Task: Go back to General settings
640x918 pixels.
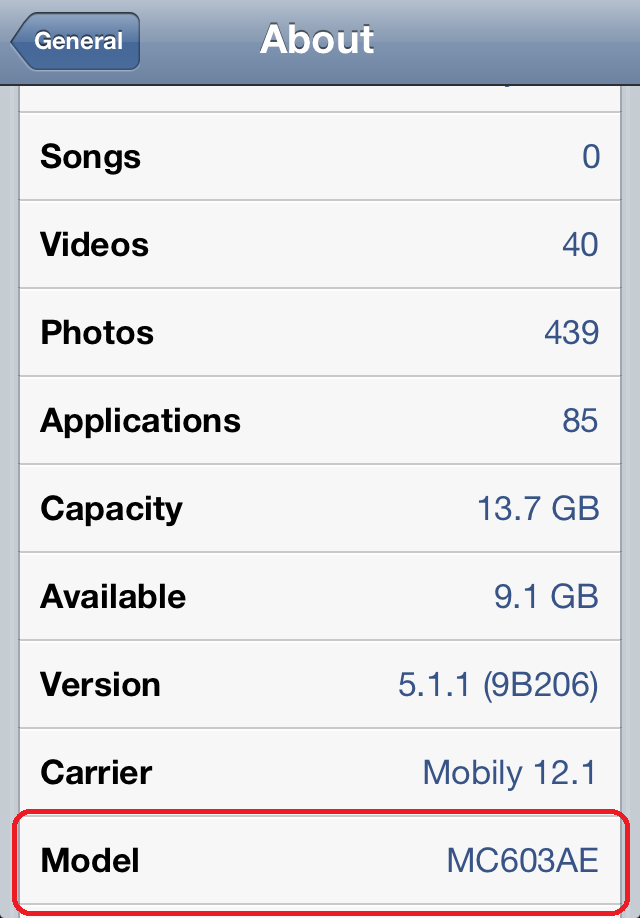Action: [76, 41]
